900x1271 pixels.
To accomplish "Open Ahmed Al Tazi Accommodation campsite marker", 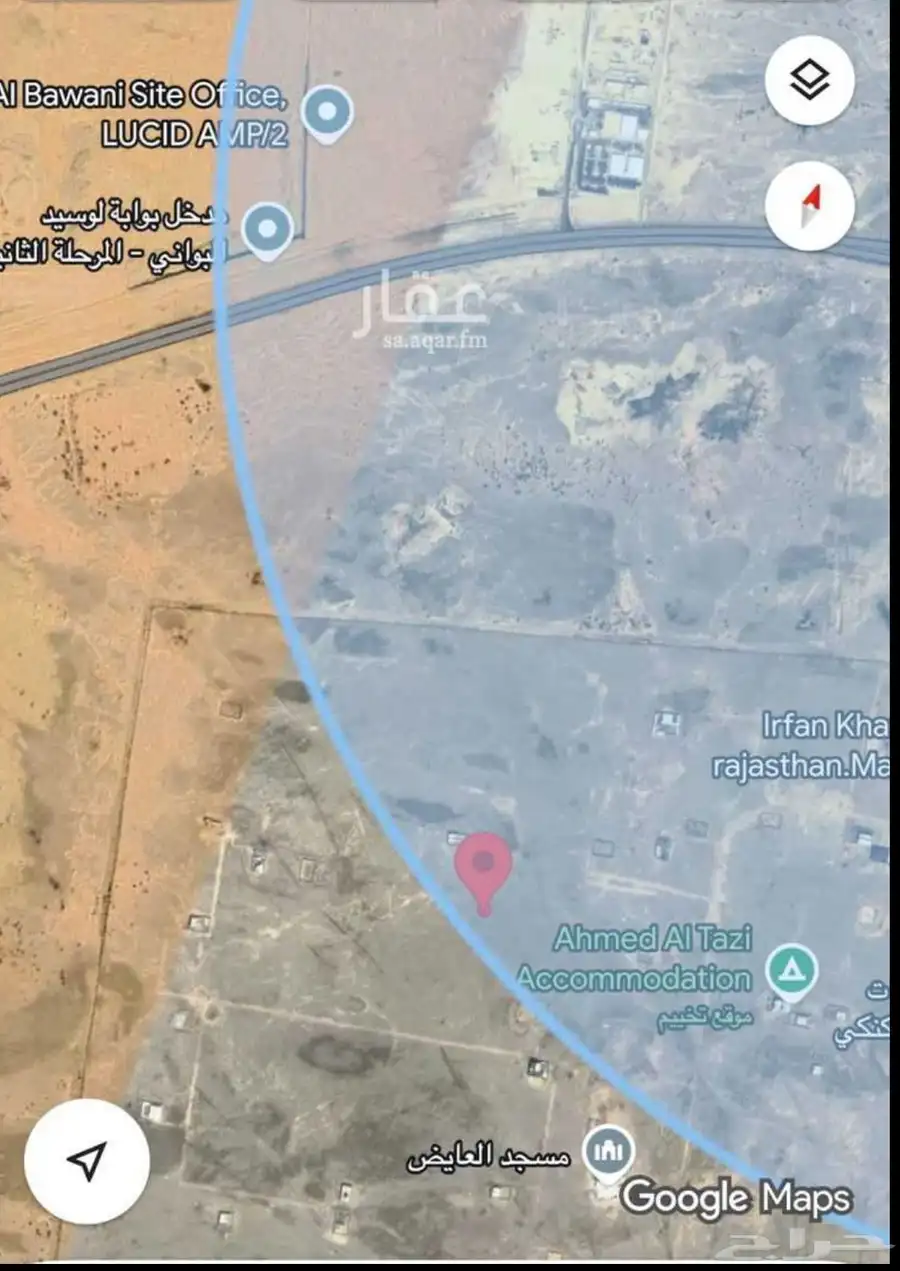I will point(792,970).
